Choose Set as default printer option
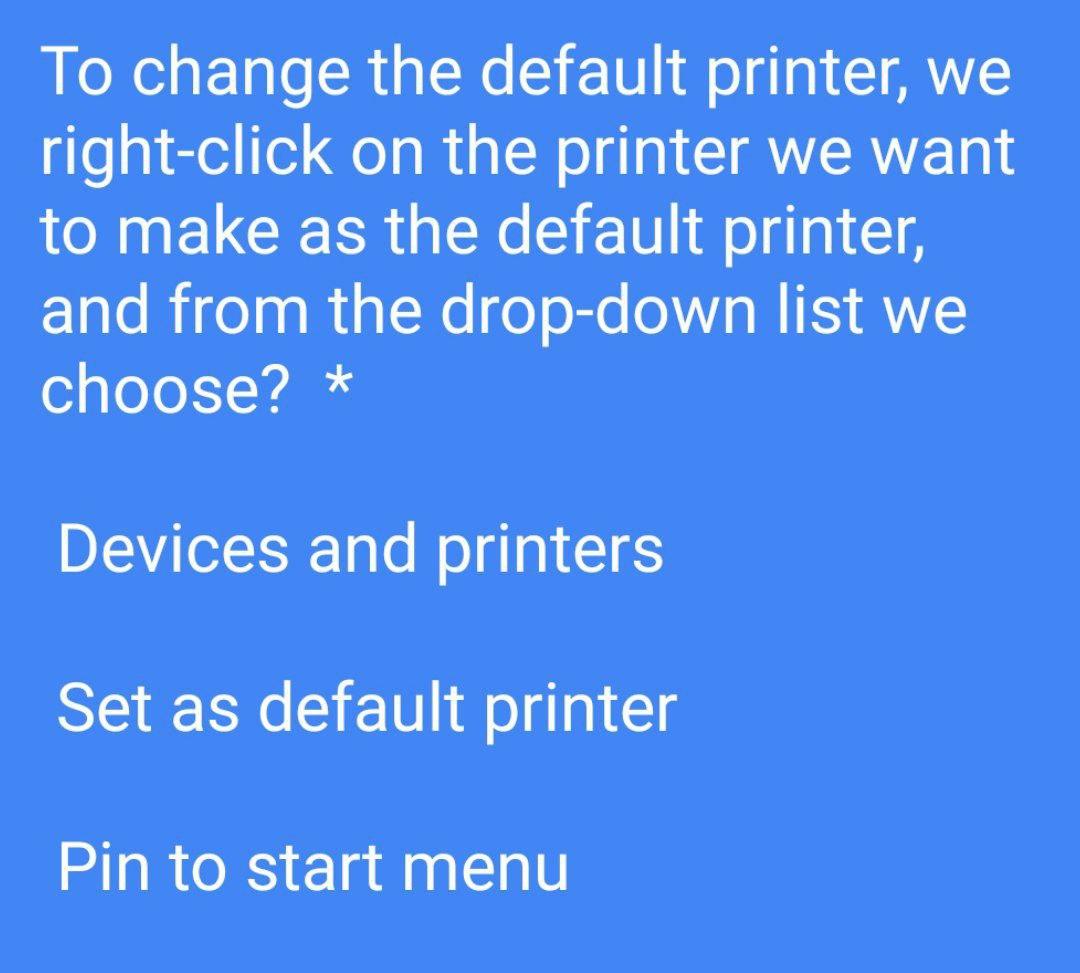The image size is (1080, 973). (367, 708)
